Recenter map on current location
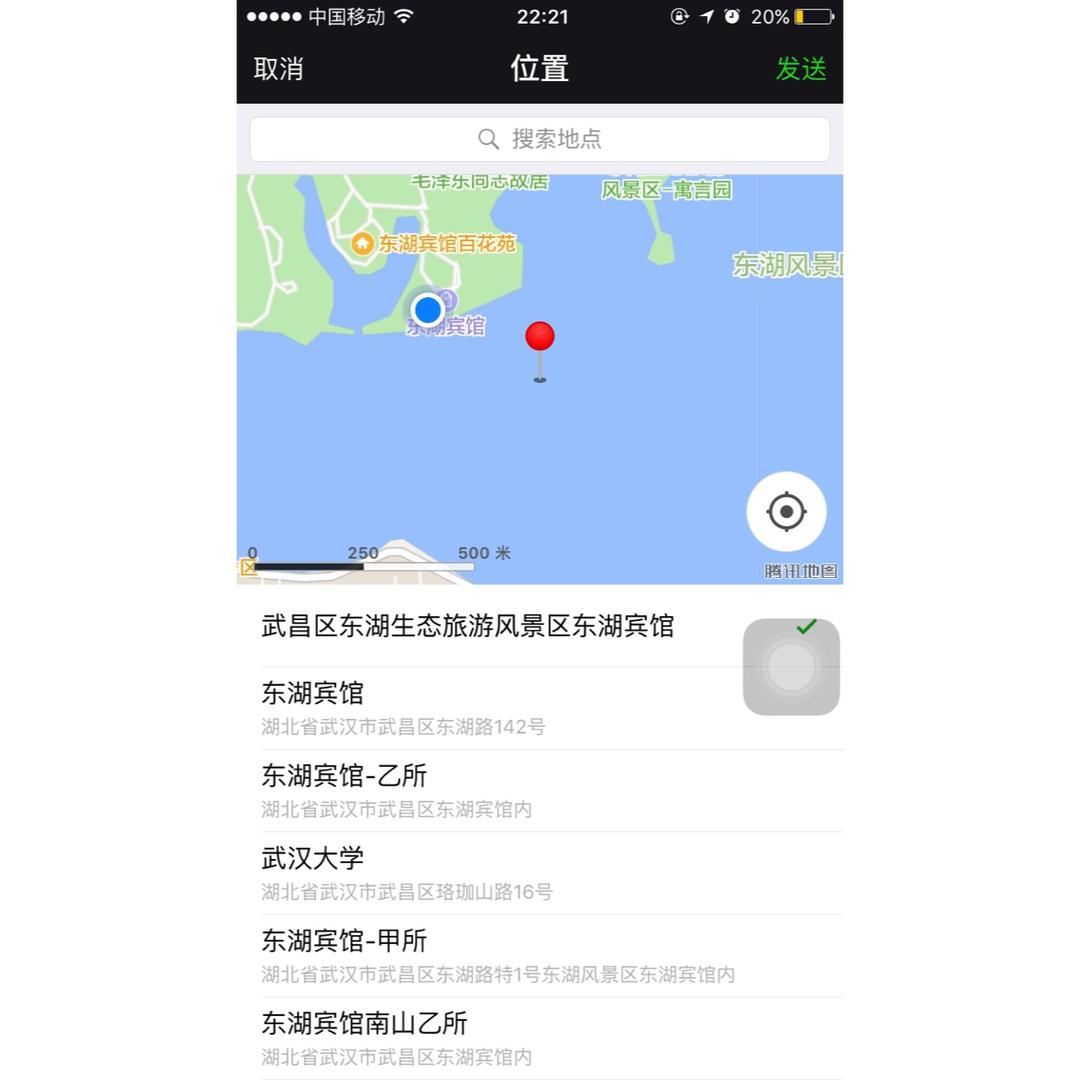 coord(786,512)
